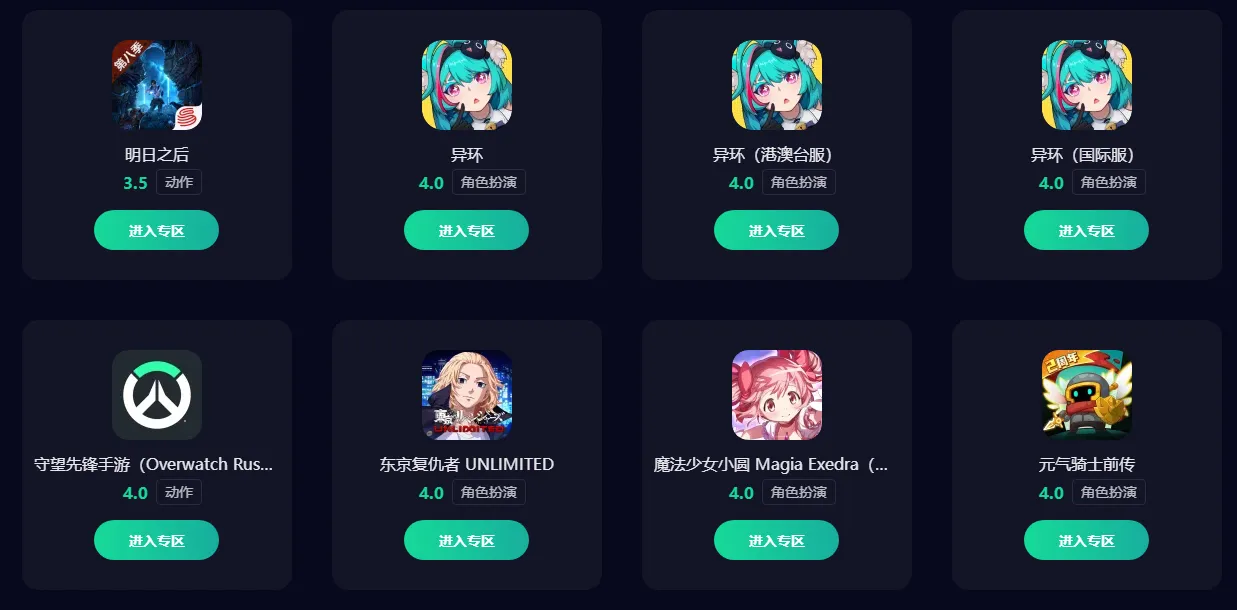Enter the 异环（国际服）zone via 进入专区
1237x610 pixels.
(1086, 230)
